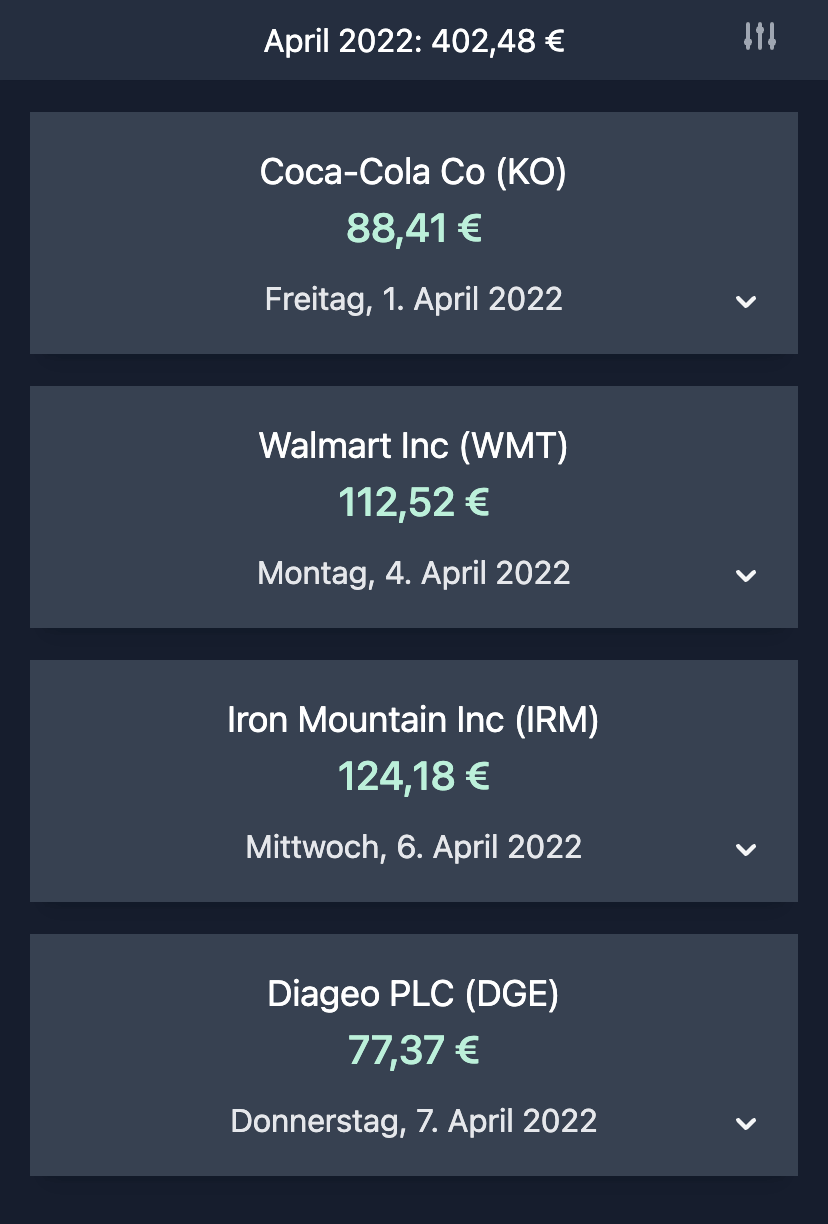Expand the Diageo PLC card
The image size is (828, 1224).
(745, 1124)
